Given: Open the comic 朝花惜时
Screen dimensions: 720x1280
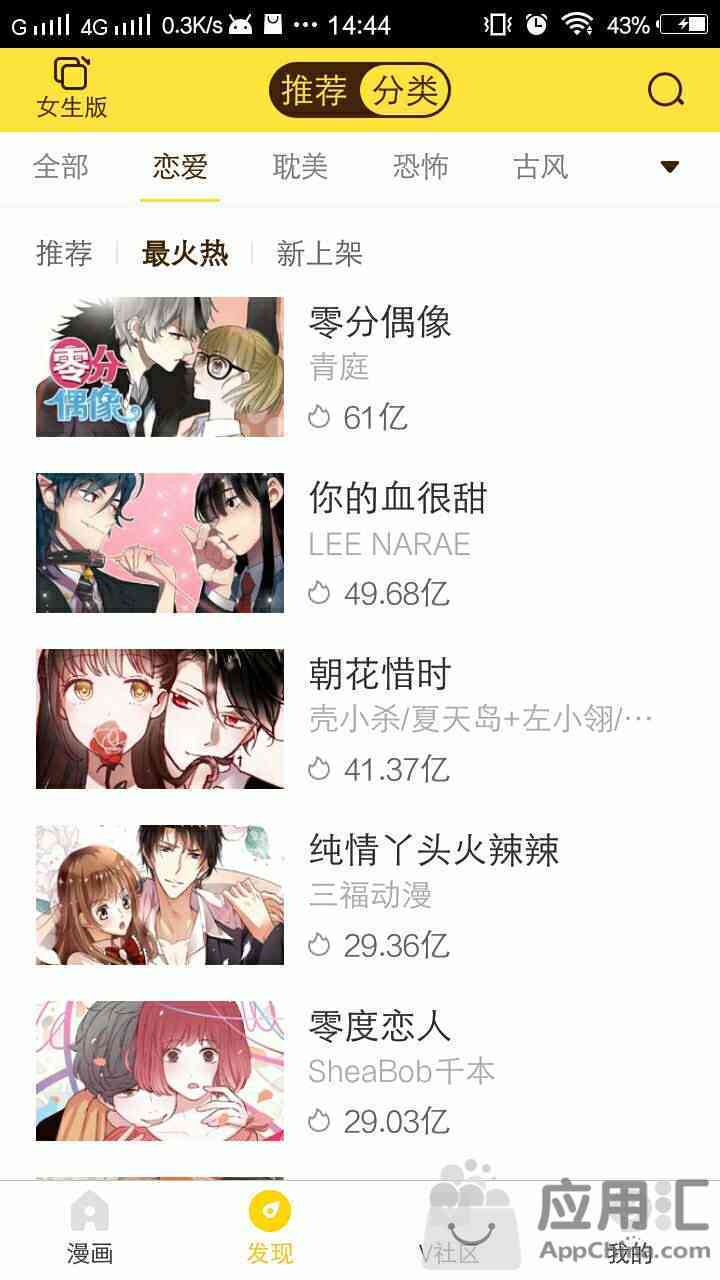Looking at the screenshot, I should [360, 719].
